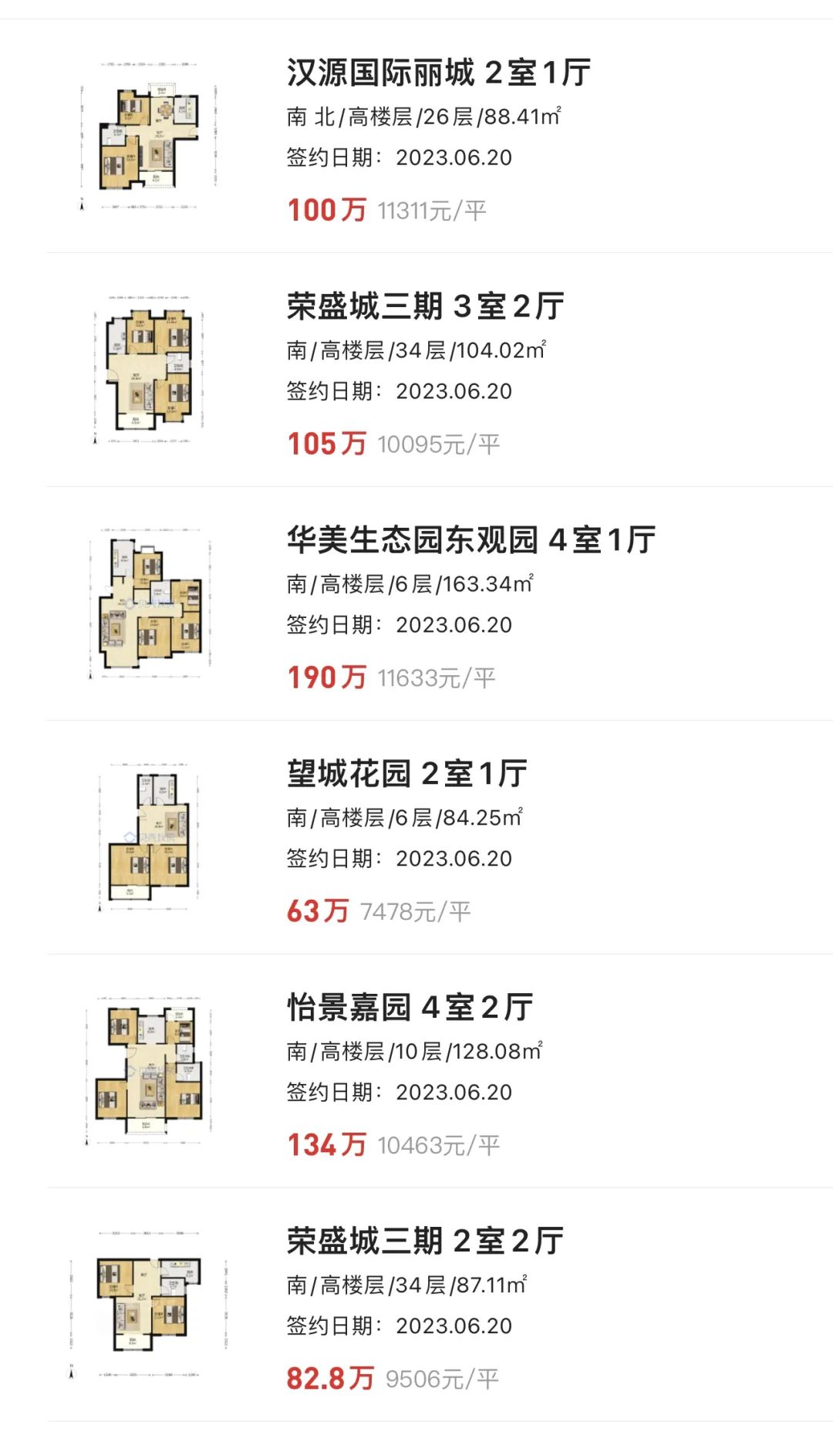The width and height of the screenshot is (833, 1456).
Task: View the 华美生态园东观园 4室1厅 sold listing
Action: click(x=438, y=603)
